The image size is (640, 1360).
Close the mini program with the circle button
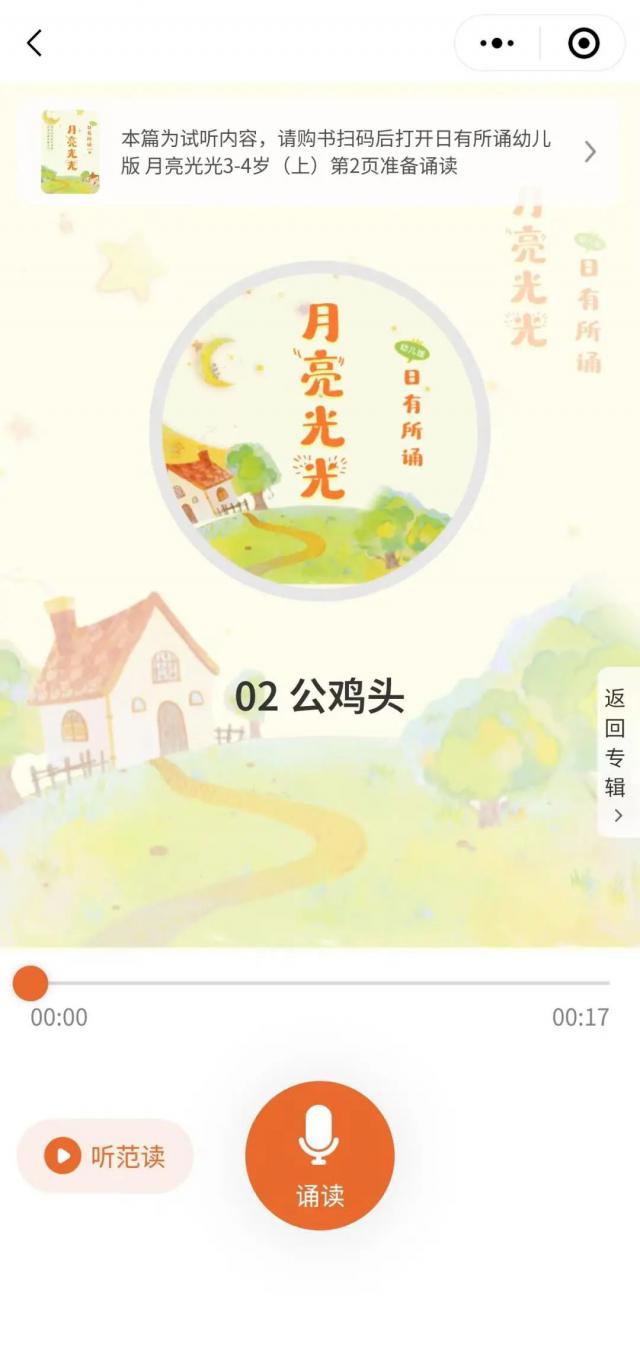[583, 43]
